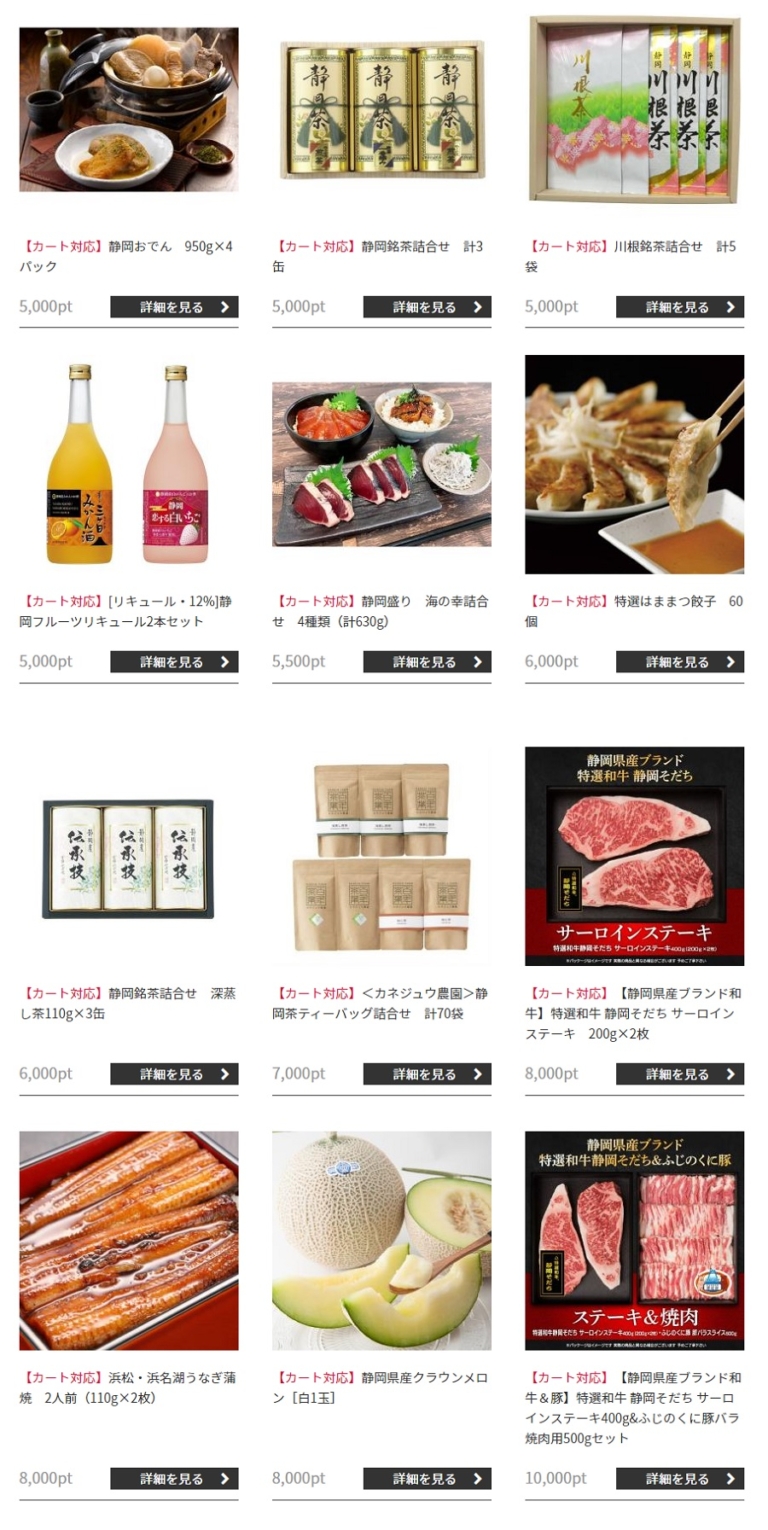The width and height of the screenshot is (768, 1530).
Task: Open the 川根茶 tea box image
Action: tap(634, 109)
